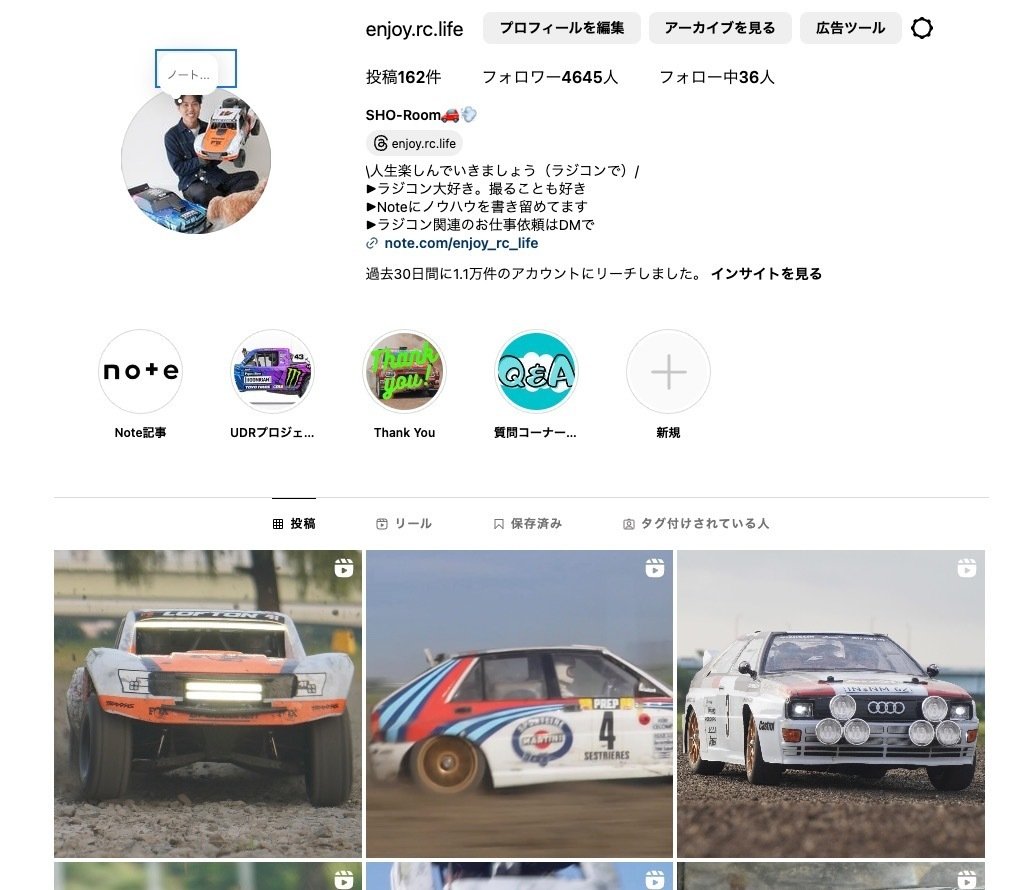Viewport: 1016px width, 890px height.
Task: Open the orange Traxxas truck reel
Action: point(208,703)
